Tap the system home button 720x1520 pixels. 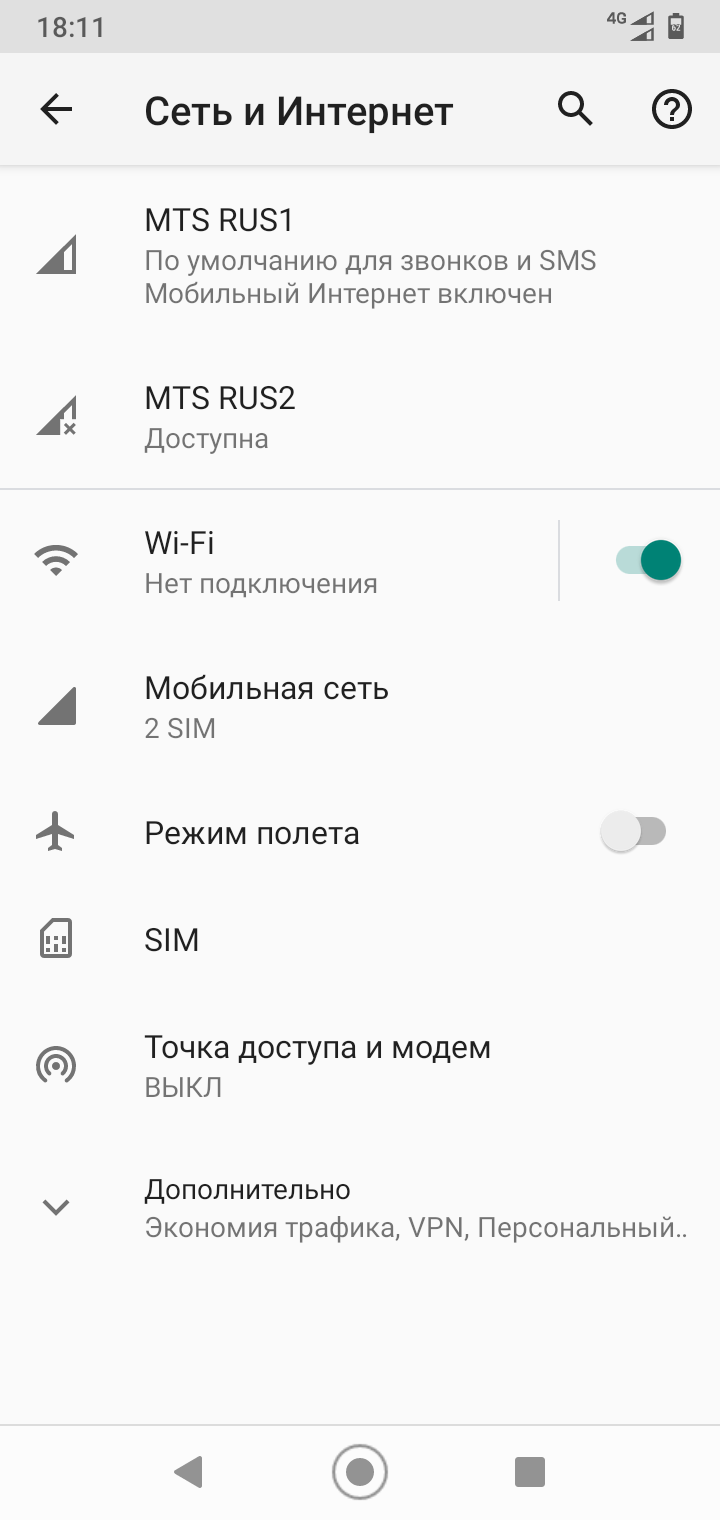pos(359,1472)
